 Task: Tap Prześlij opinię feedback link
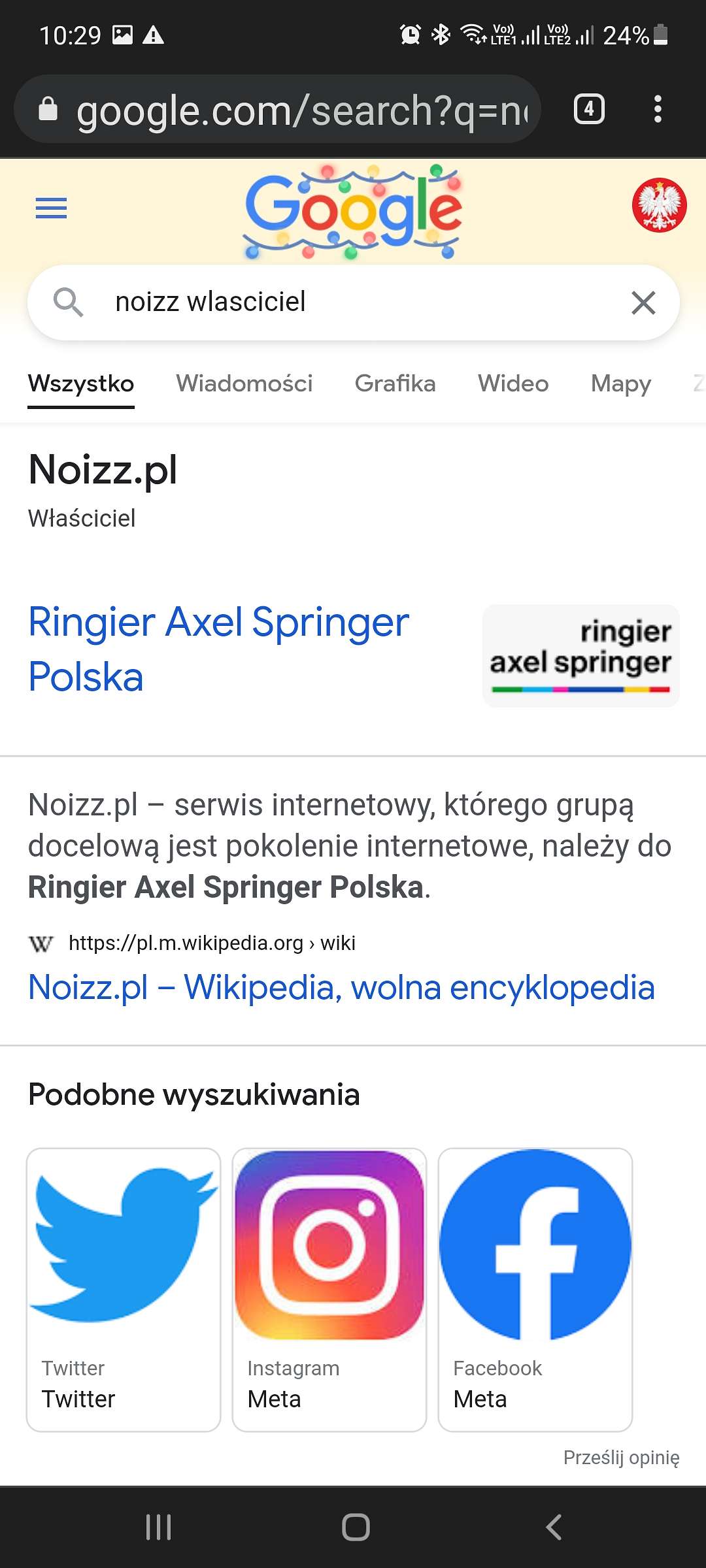click(x=622, y=1458)
